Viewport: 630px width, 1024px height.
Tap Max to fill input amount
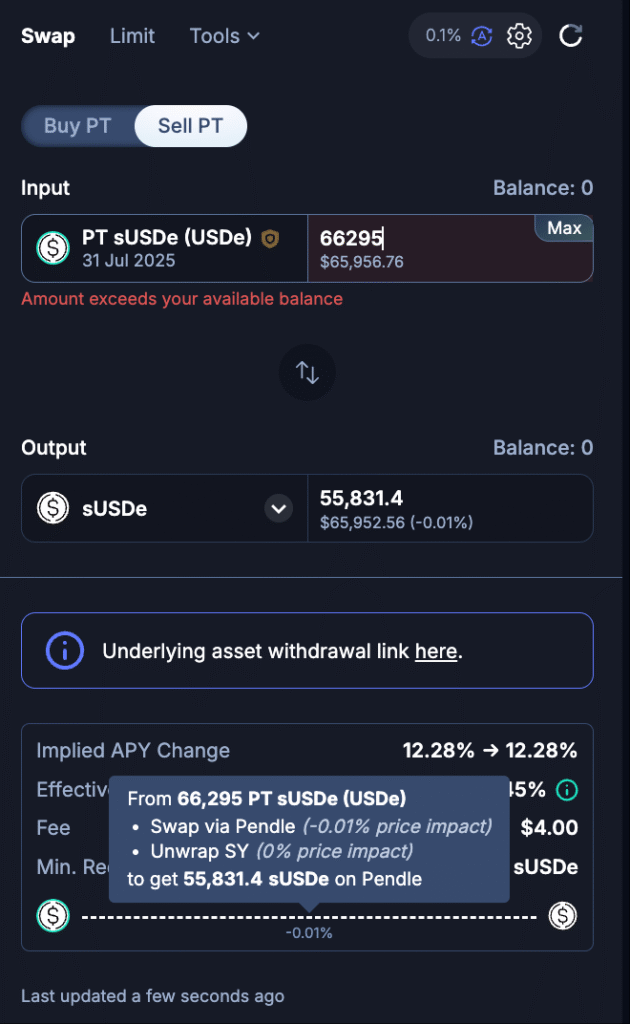pyautogui.click(x=564, y=228)
